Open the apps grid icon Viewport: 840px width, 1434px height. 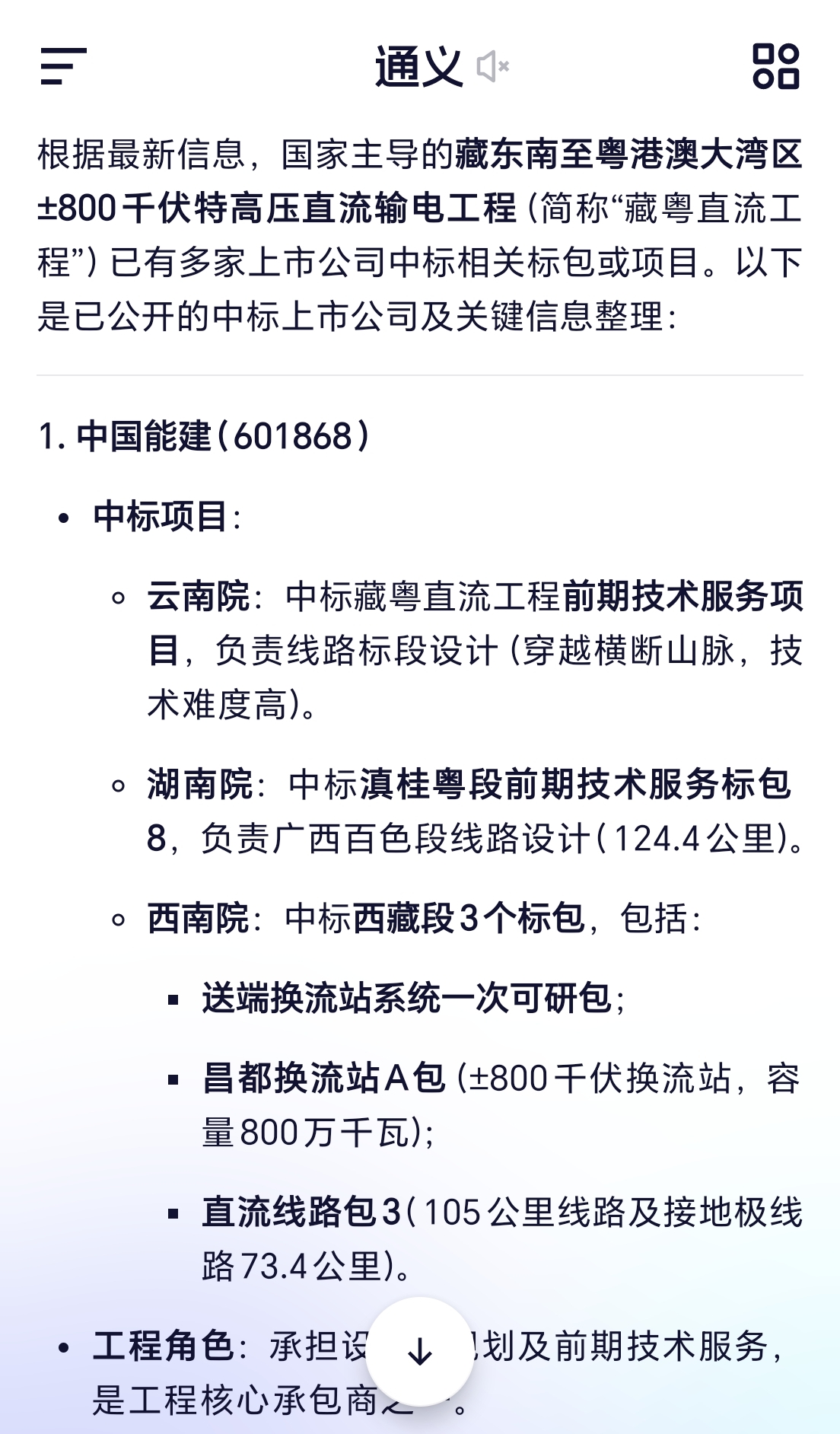point(775,66)
